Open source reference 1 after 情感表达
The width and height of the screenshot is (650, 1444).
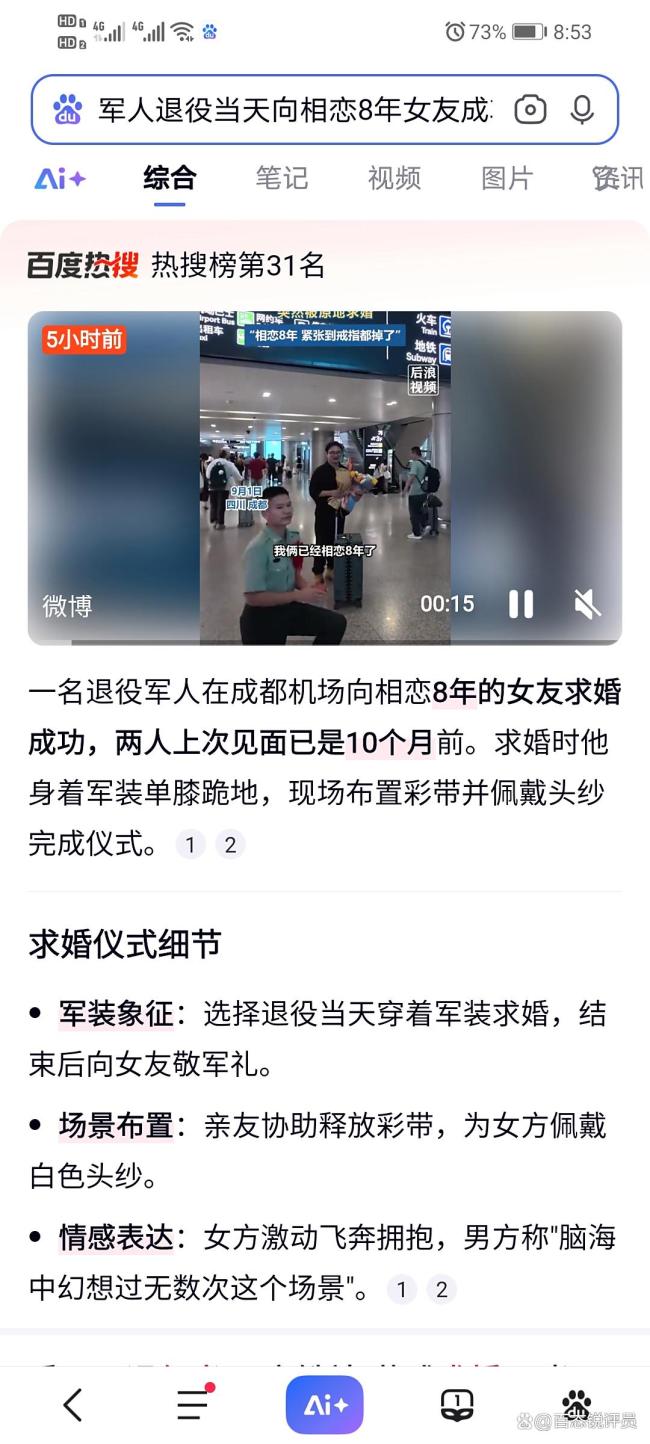[x=402, y=1289]
